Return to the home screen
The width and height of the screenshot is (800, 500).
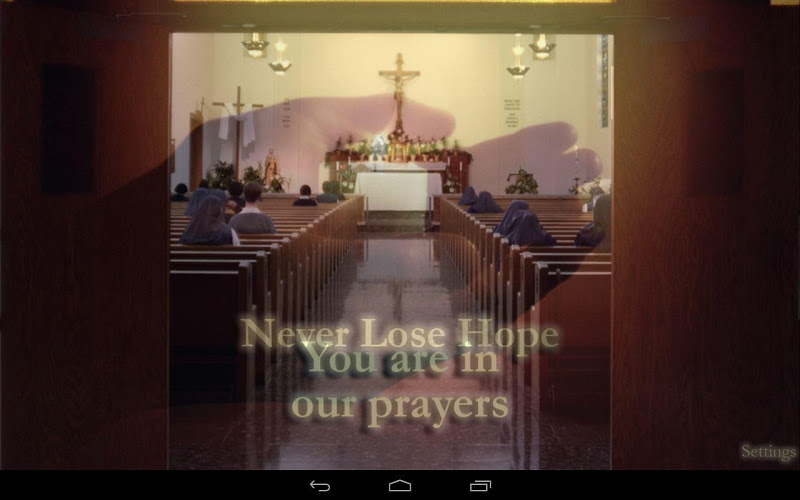point(400,486)
